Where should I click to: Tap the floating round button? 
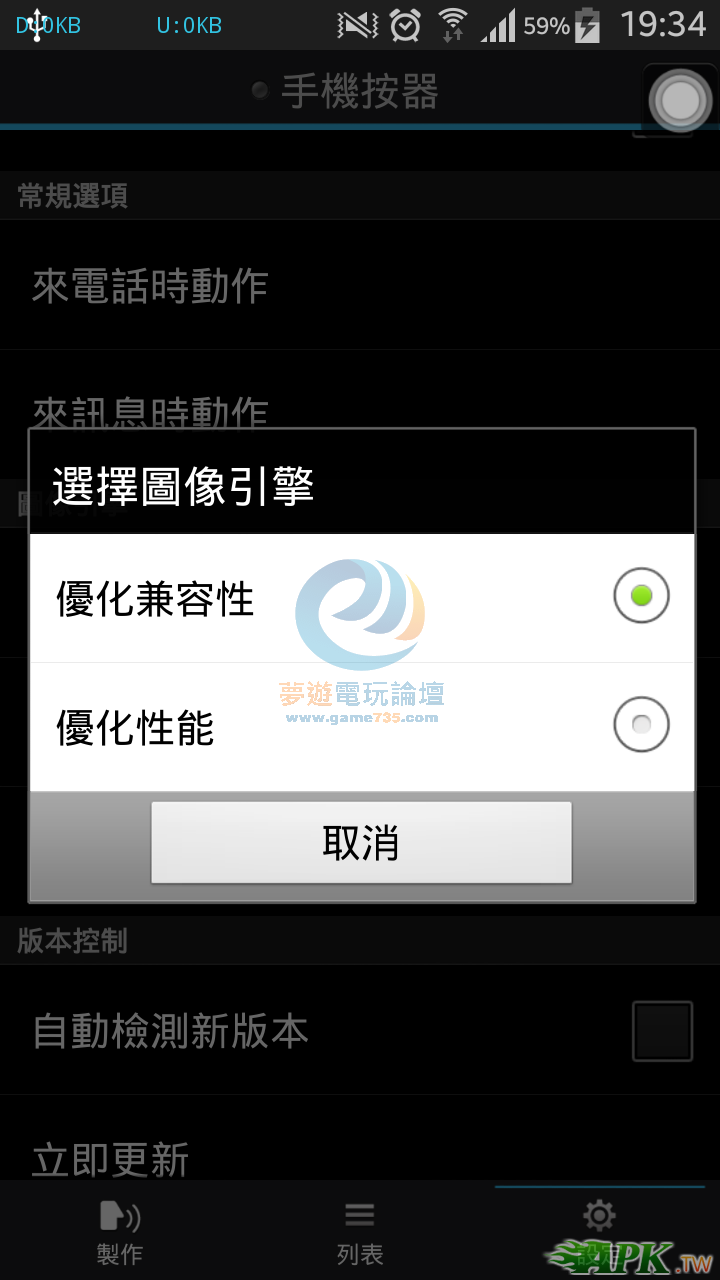coord(681,100)
